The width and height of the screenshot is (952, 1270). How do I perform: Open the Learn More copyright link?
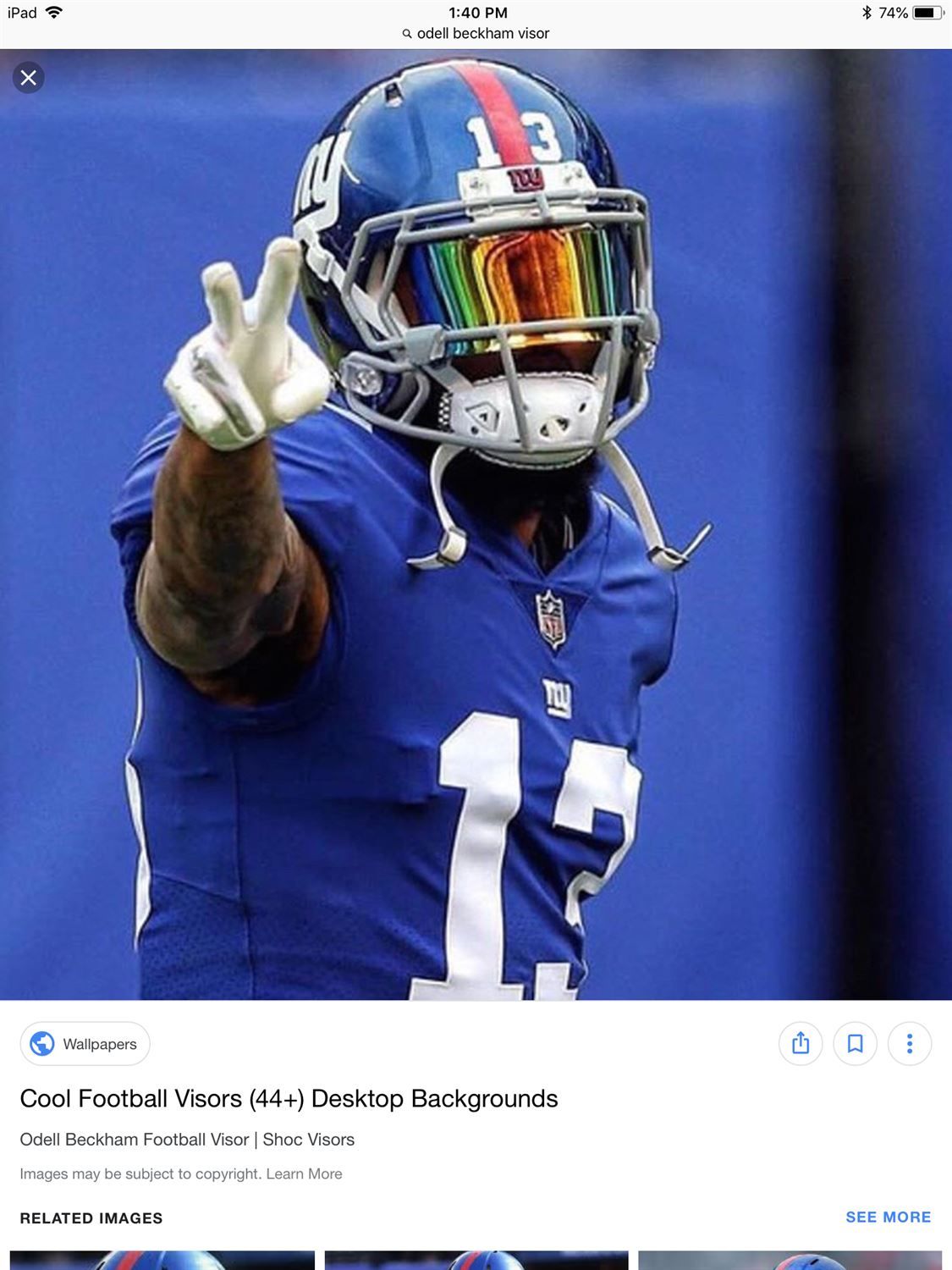coord(304,1173)
